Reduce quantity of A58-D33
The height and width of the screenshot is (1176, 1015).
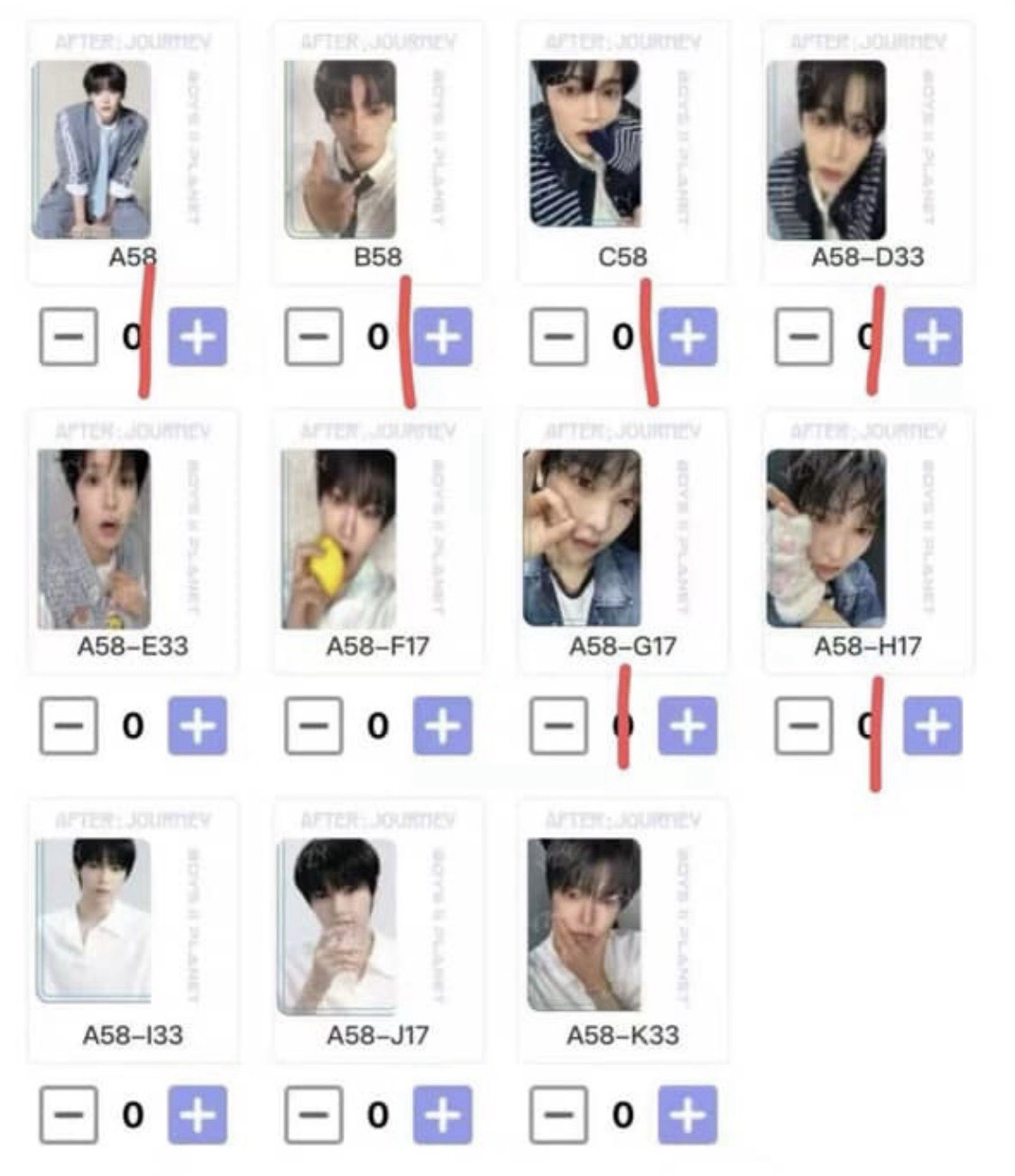pyautogui.click(x=803, y=336)
